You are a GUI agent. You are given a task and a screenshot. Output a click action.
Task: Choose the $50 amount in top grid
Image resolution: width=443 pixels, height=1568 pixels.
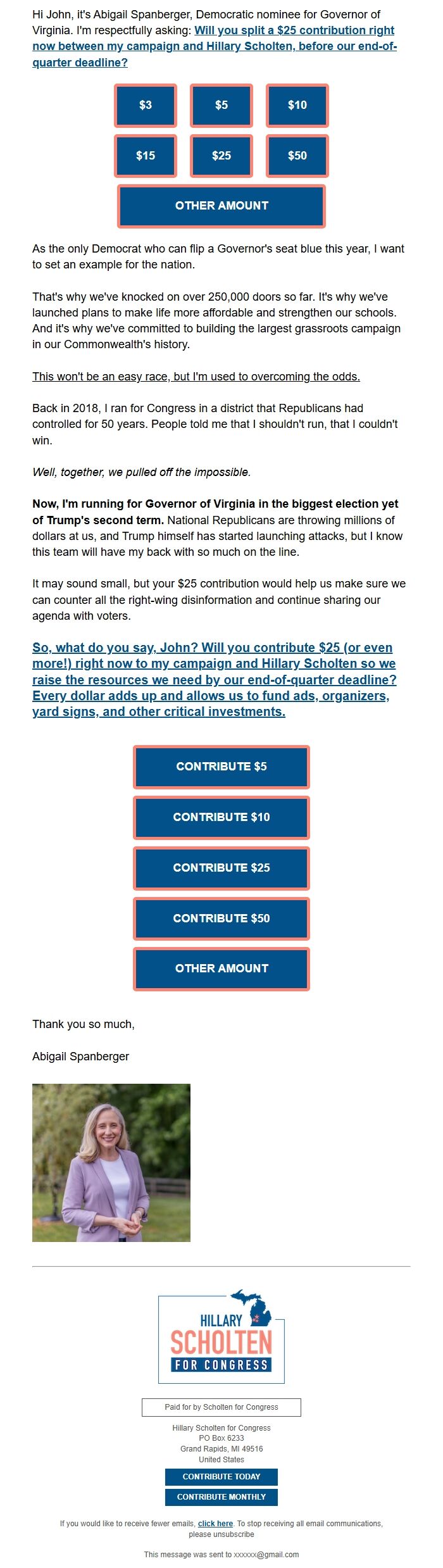(297, 156)
